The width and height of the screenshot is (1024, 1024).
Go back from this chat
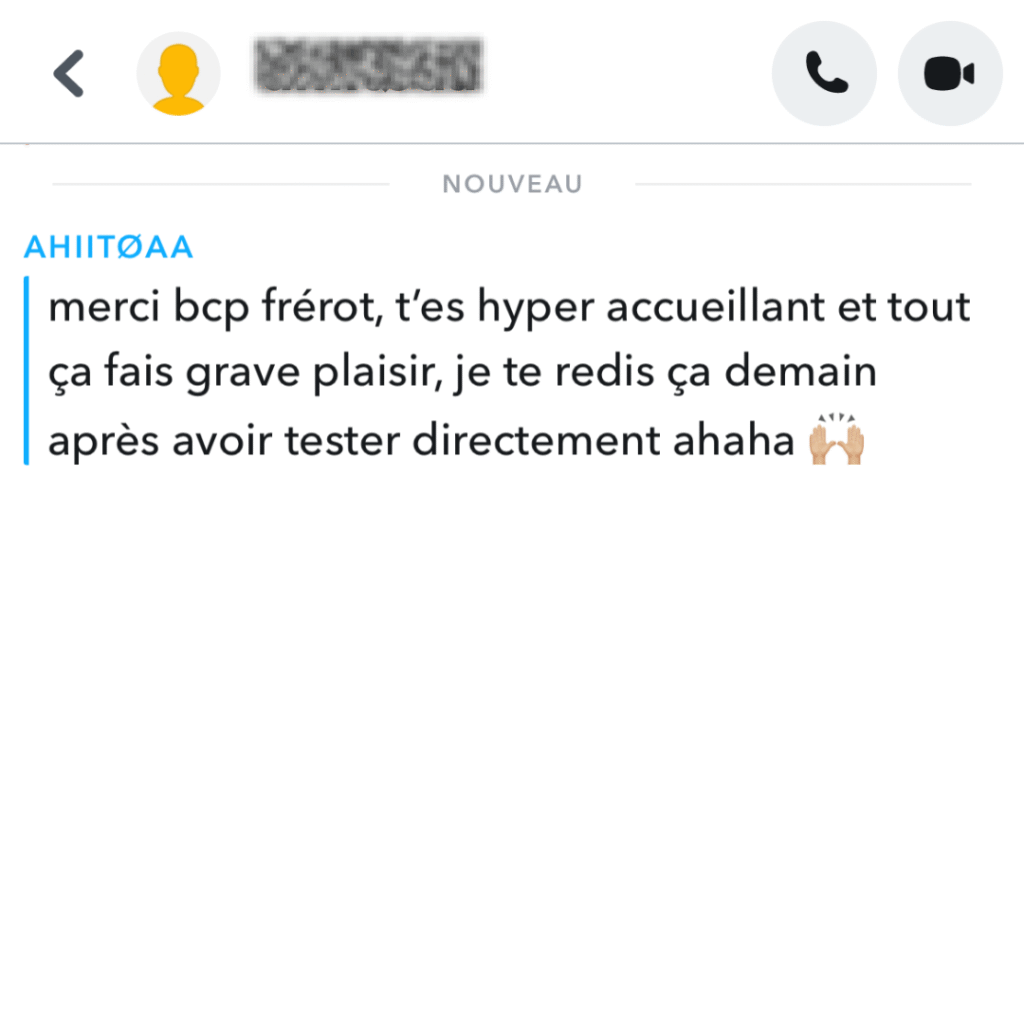coord(68,74)
